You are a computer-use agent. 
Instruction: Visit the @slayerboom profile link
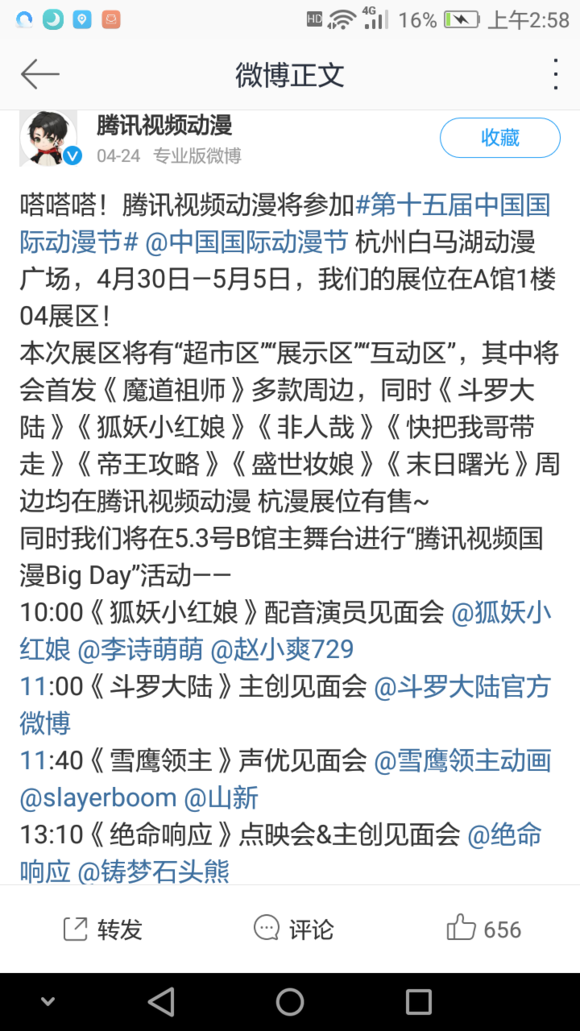98,798
